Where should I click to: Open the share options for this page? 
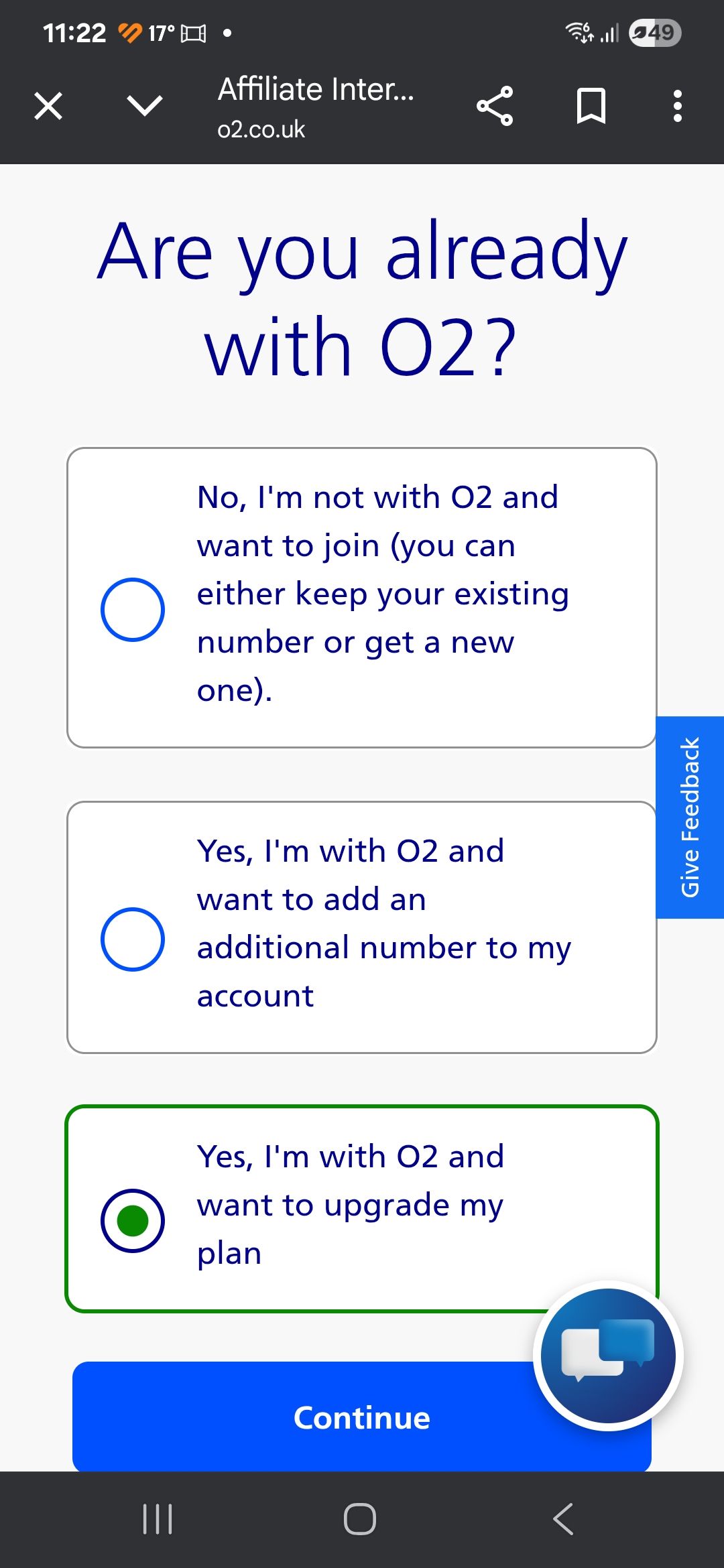point(495,105)
